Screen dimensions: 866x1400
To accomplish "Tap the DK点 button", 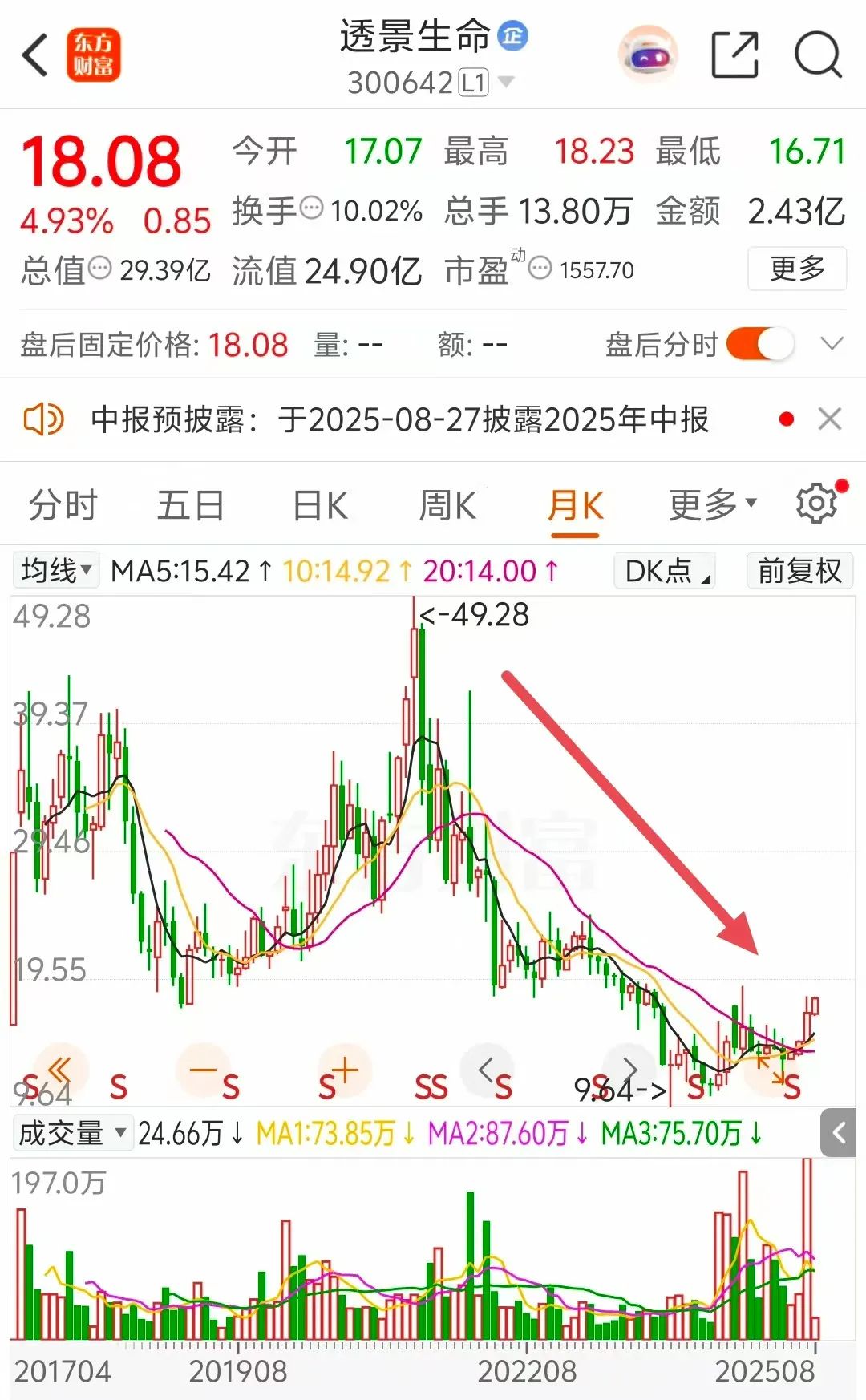I will 665,571.
